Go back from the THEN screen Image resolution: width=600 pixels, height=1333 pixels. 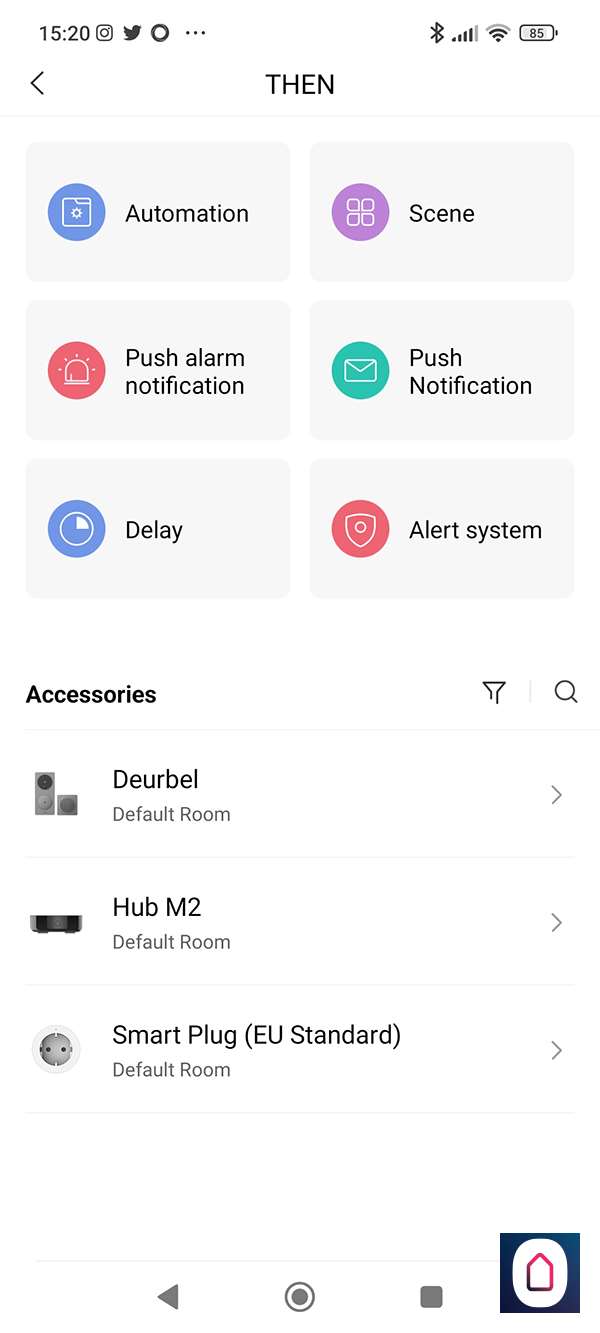pyautogui.click(x=38, y=84)
